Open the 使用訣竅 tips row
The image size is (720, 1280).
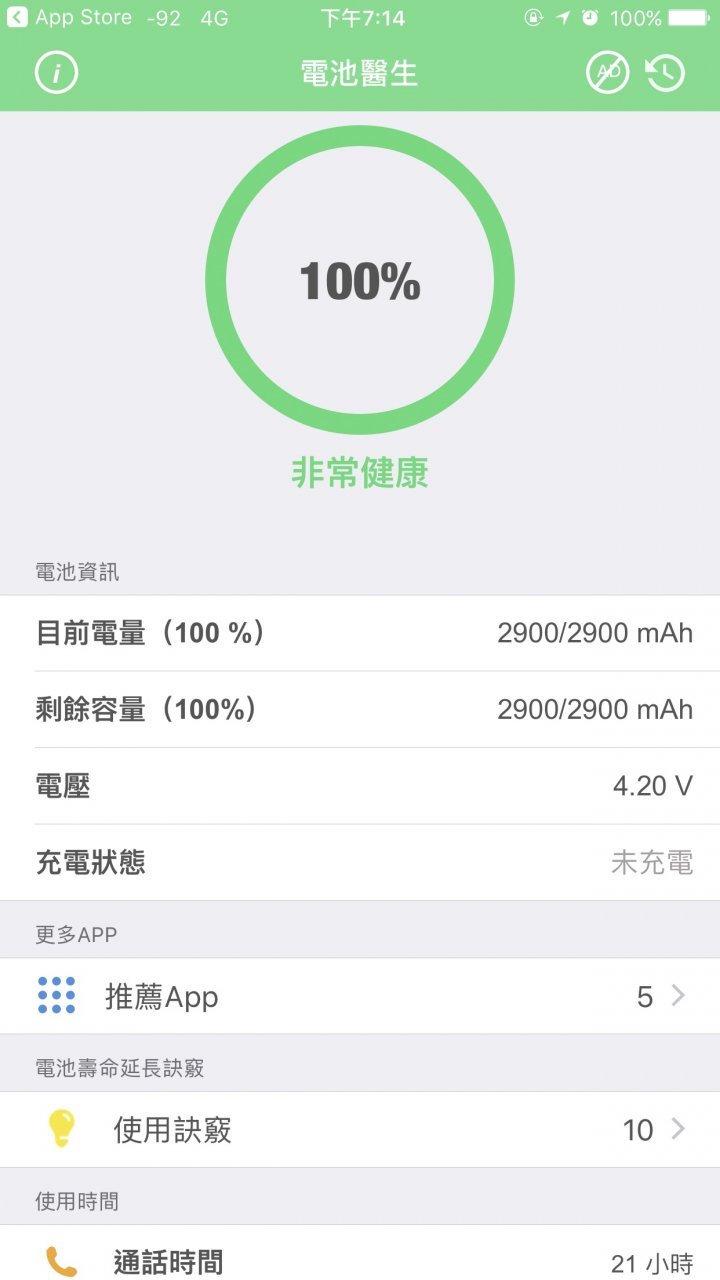tap(360, 1130)
